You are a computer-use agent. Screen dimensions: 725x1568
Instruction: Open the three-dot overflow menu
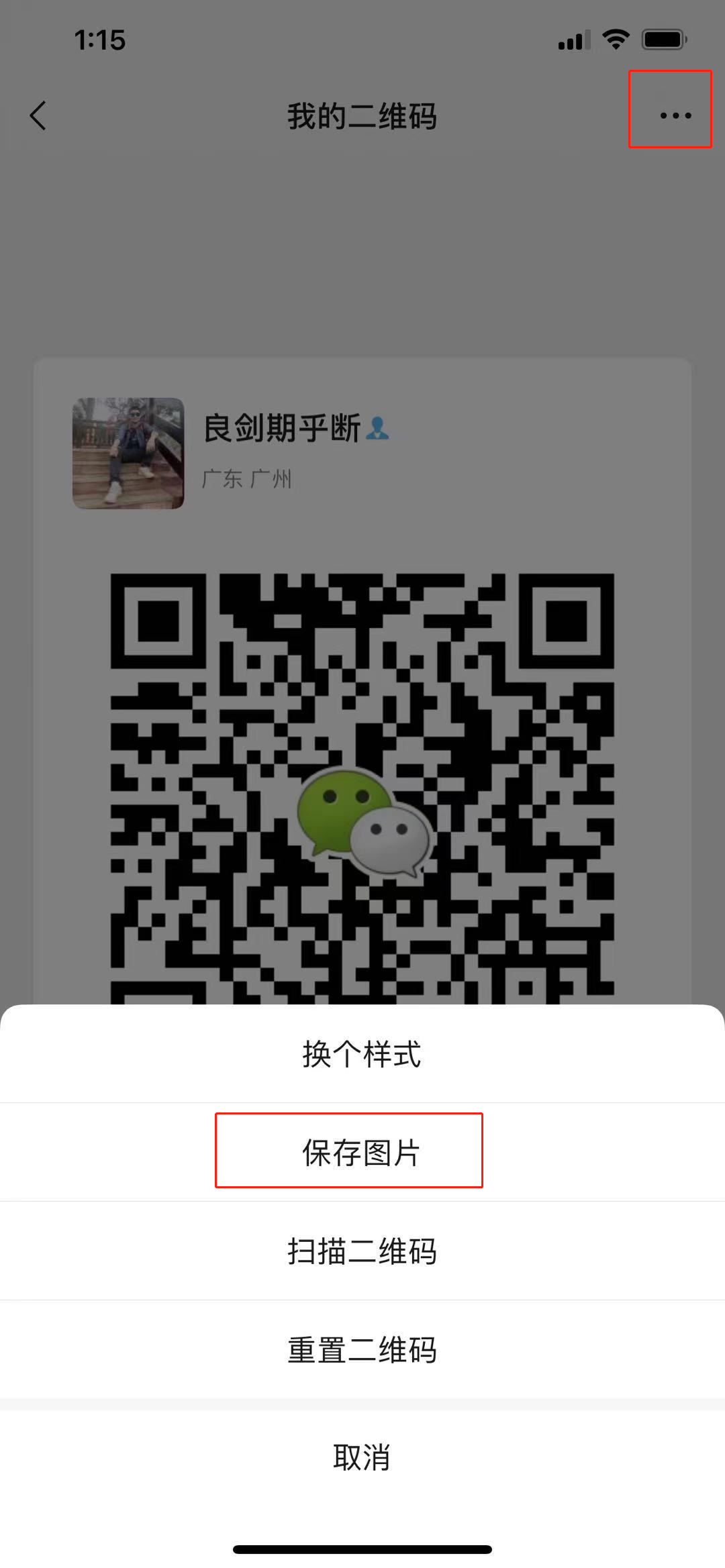pyautogui.click(x=675, y=115)
